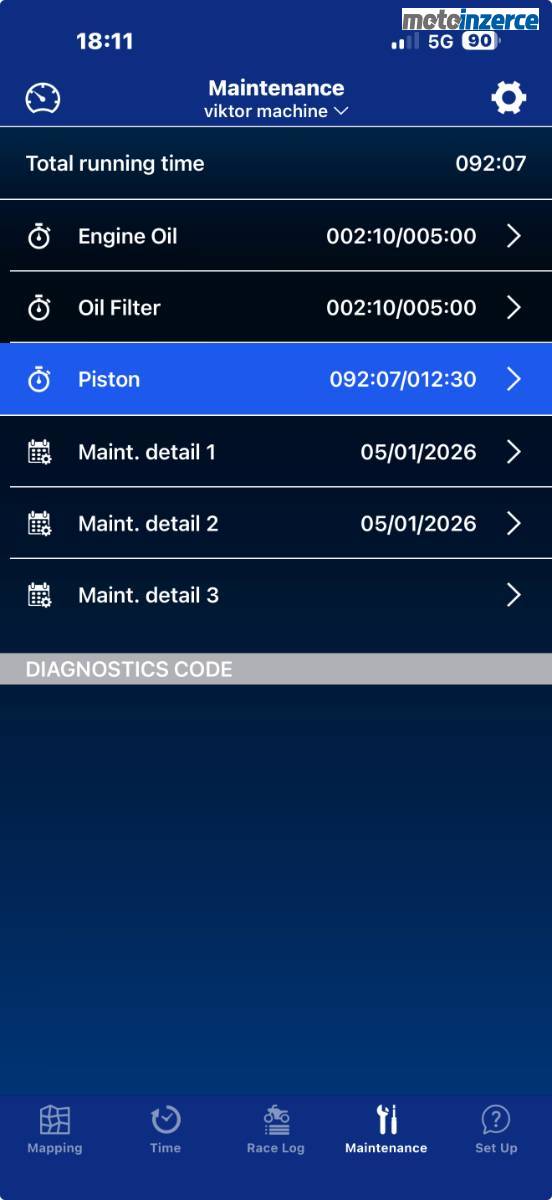The width and height of the screenshot is (552, 1200).
Task: Select the Piston maintenance row
Action: tap(276, 379)
